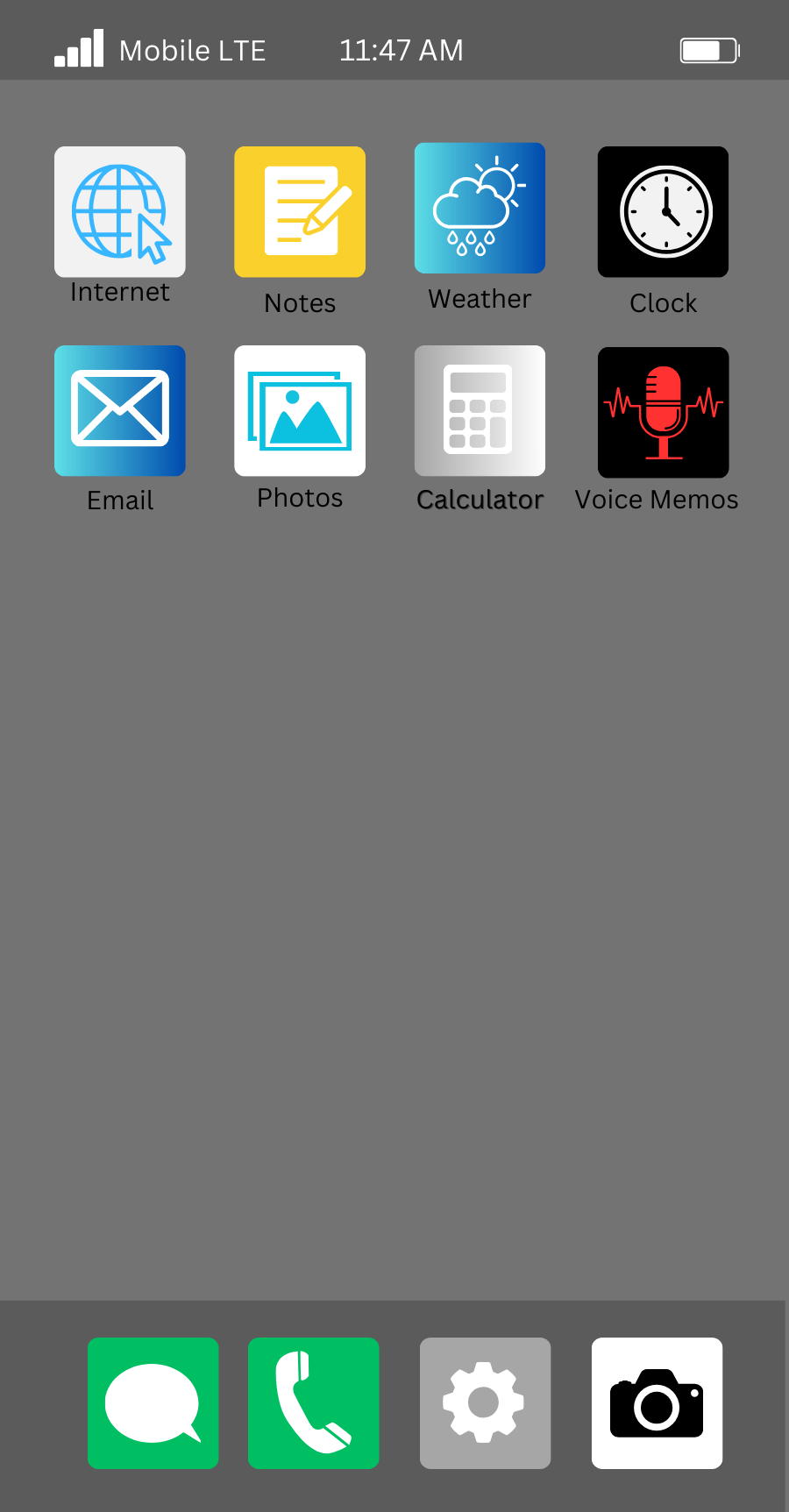Start a call with the Phone app
Viewport: 789px width, 1512px height.
[313, 1403]
